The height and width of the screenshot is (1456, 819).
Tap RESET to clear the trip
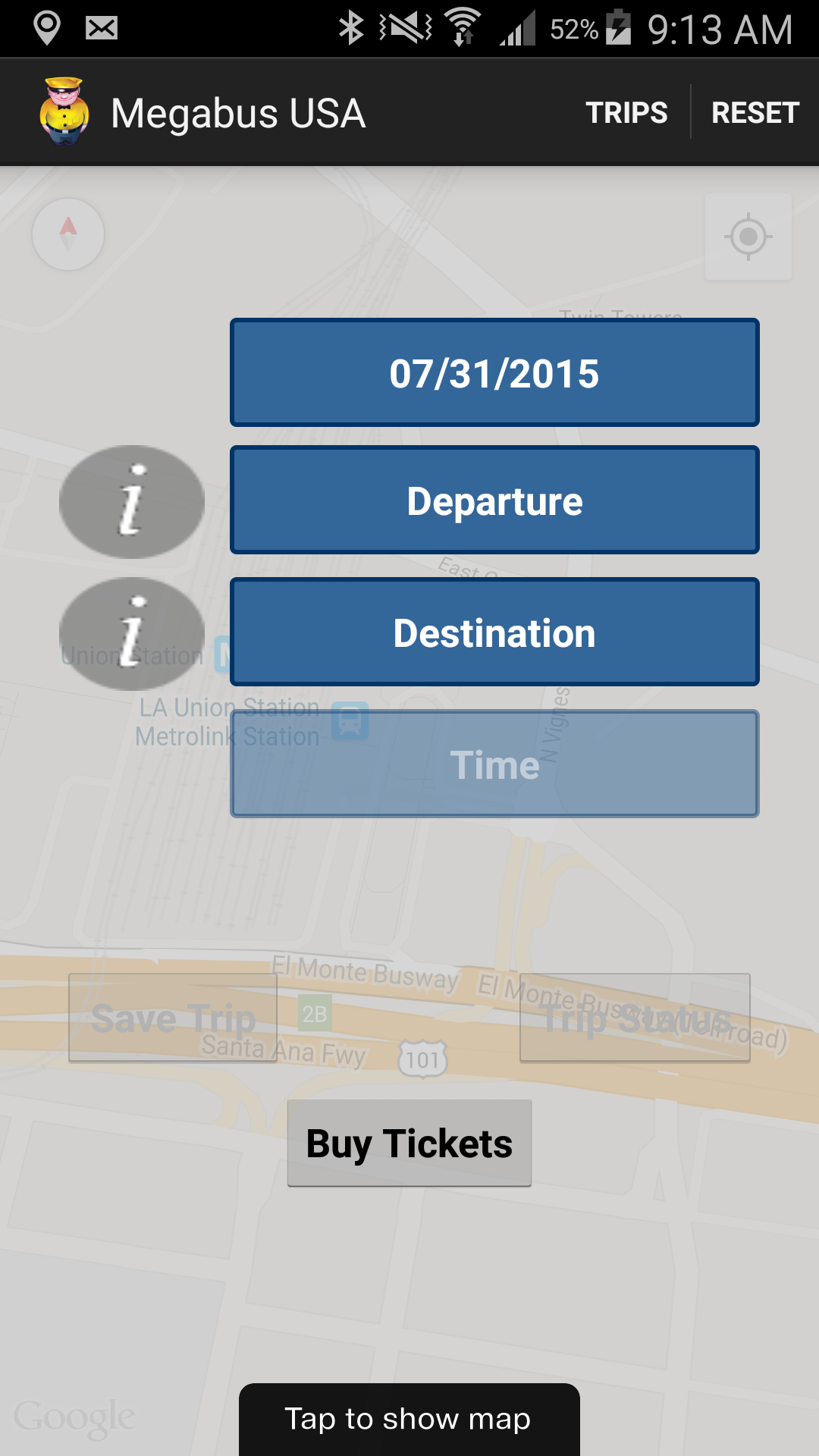click(755, 112)
